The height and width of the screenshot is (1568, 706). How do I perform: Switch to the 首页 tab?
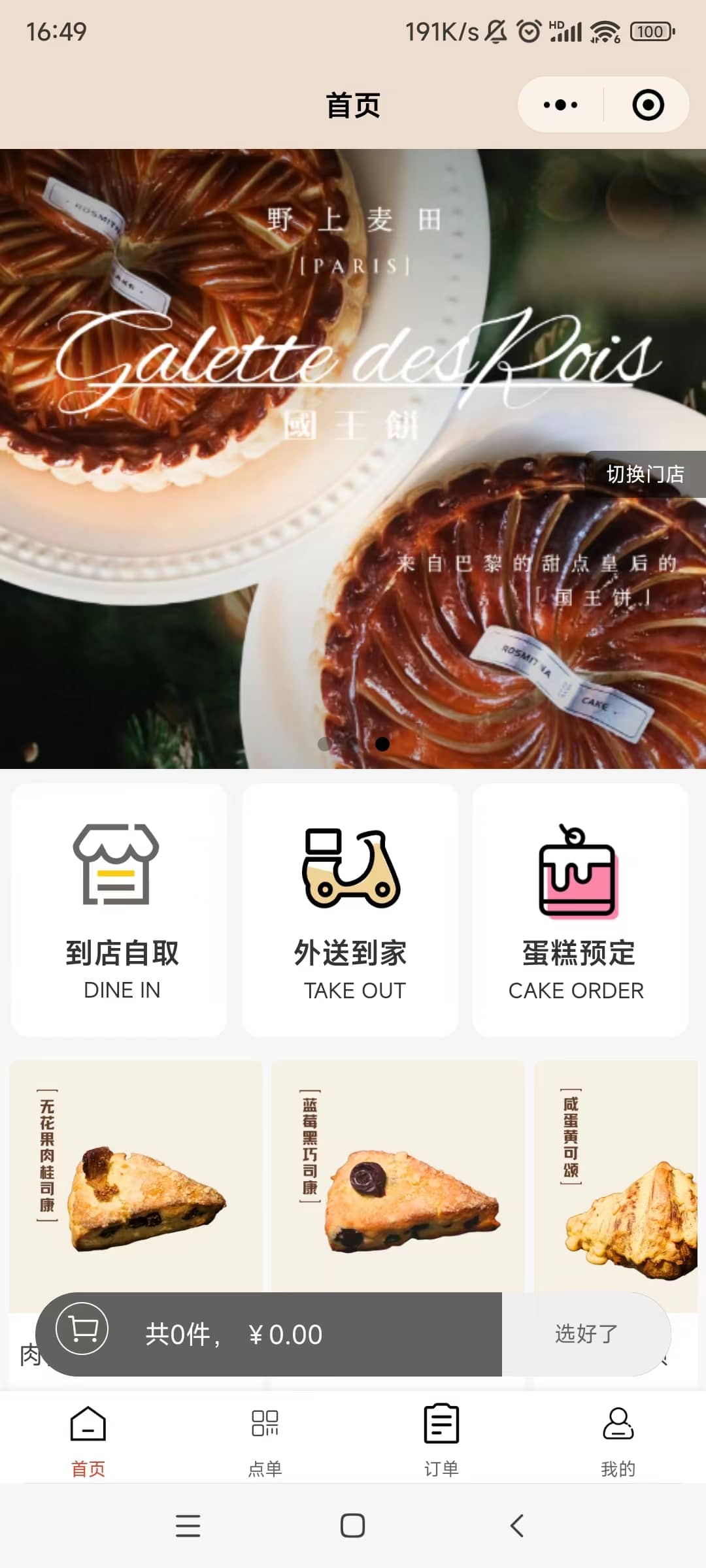[88, 1442]
